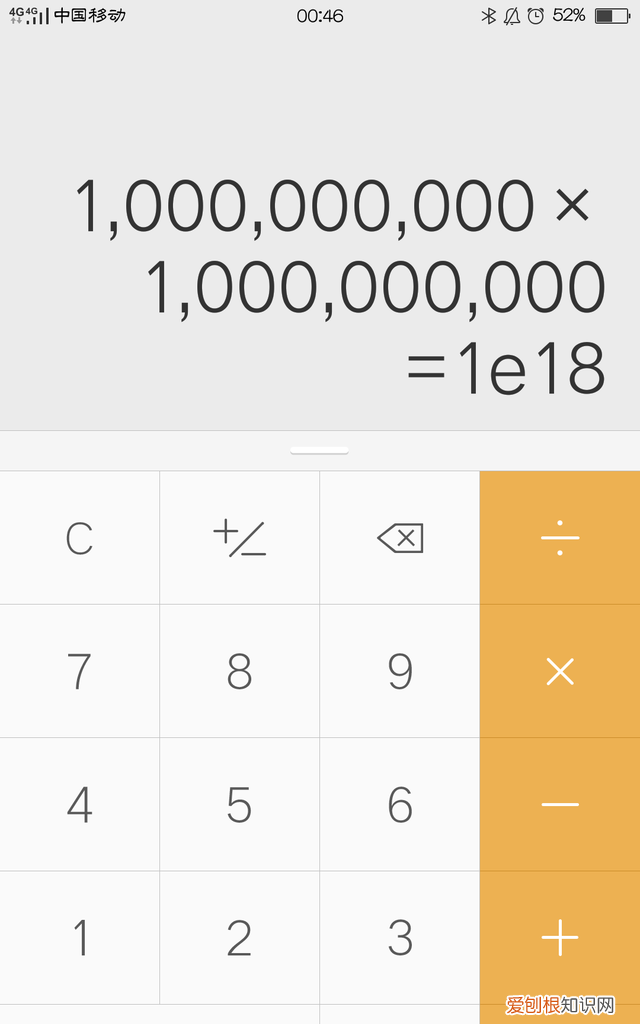Image resolution: width=640 pixels, height=1024 pixels.
Task: Select the minus operator
Action: pyautogui.click(x=560, y=805)
